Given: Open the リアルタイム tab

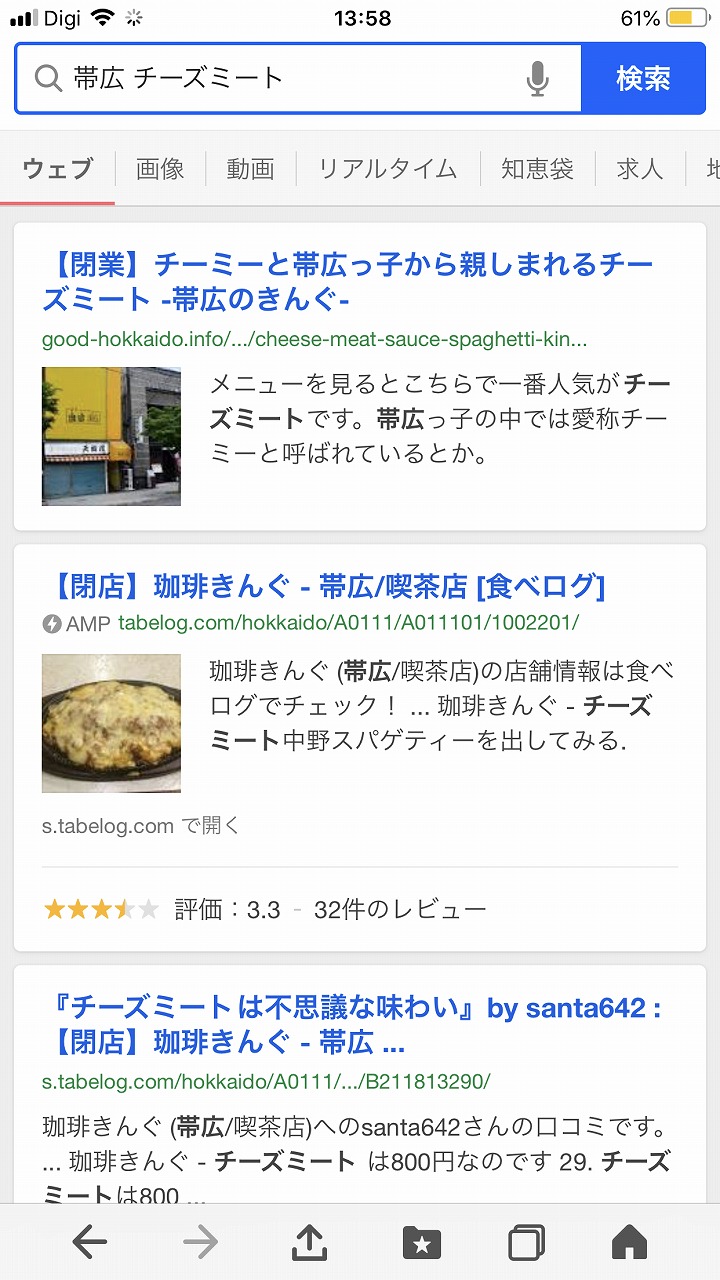Looking at the screenshot, I should tap(387, 169).
